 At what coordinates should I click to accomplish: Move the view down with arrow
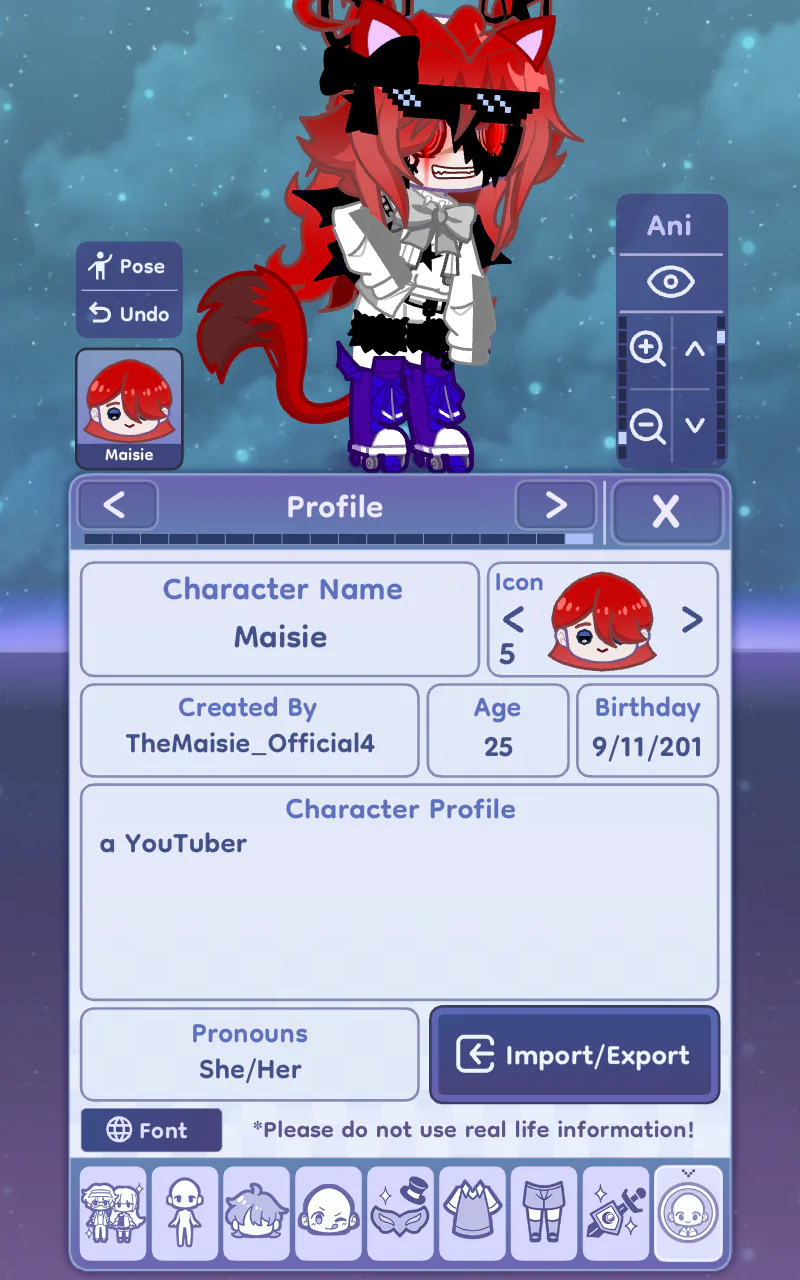point(695,426)
